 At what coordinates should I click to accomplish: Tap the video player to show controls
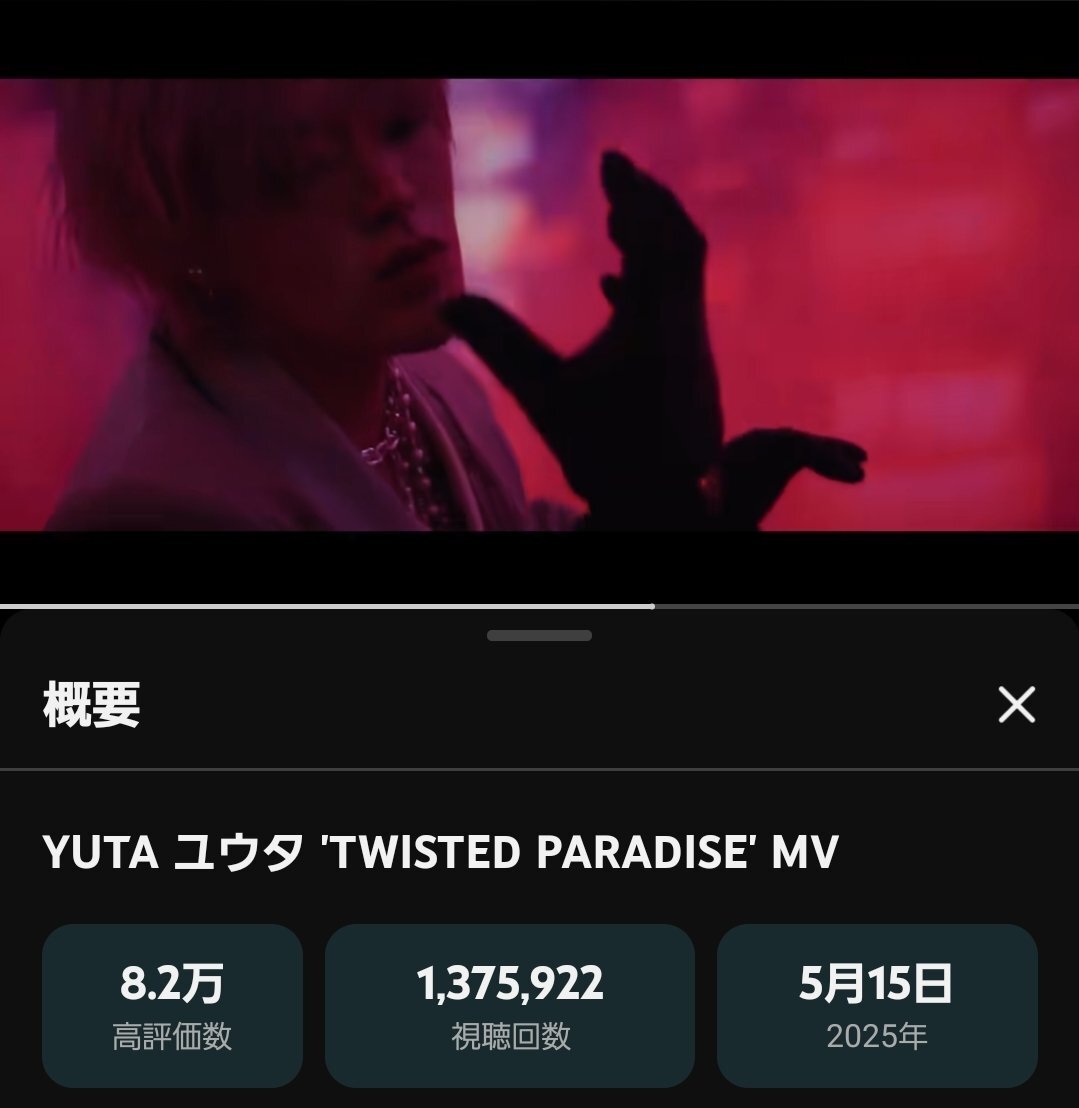pos(539,305)
